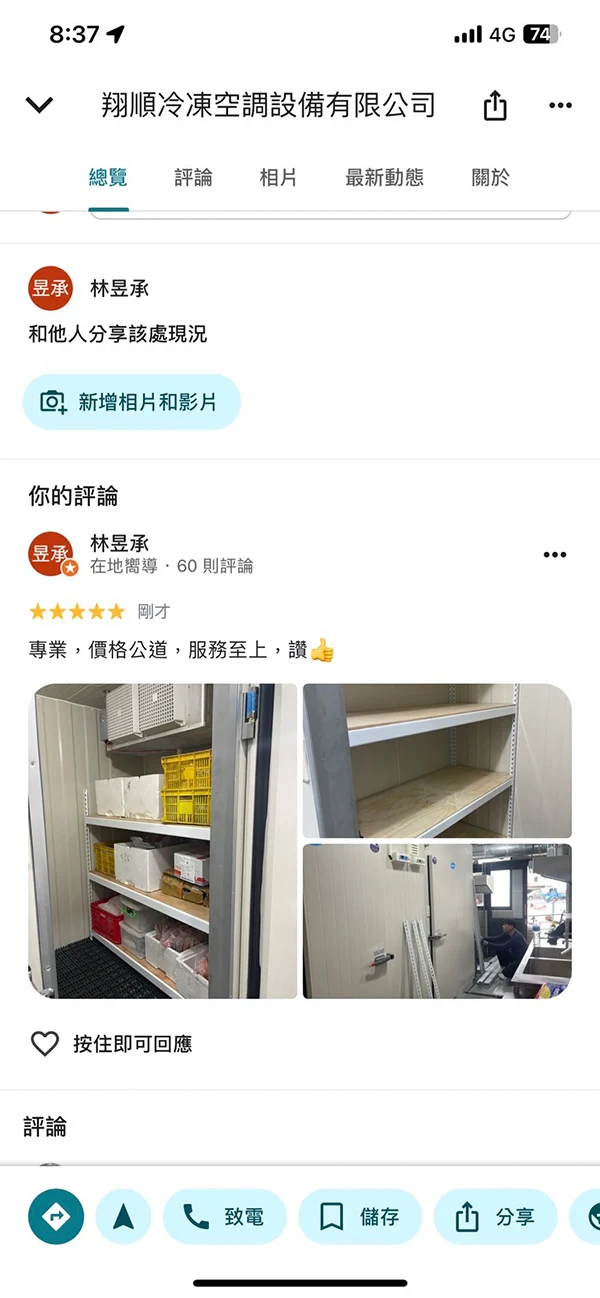This screenshot has height=1298, width=600.
Task: Switch to the 評論 tab
Action: (193, 178)
